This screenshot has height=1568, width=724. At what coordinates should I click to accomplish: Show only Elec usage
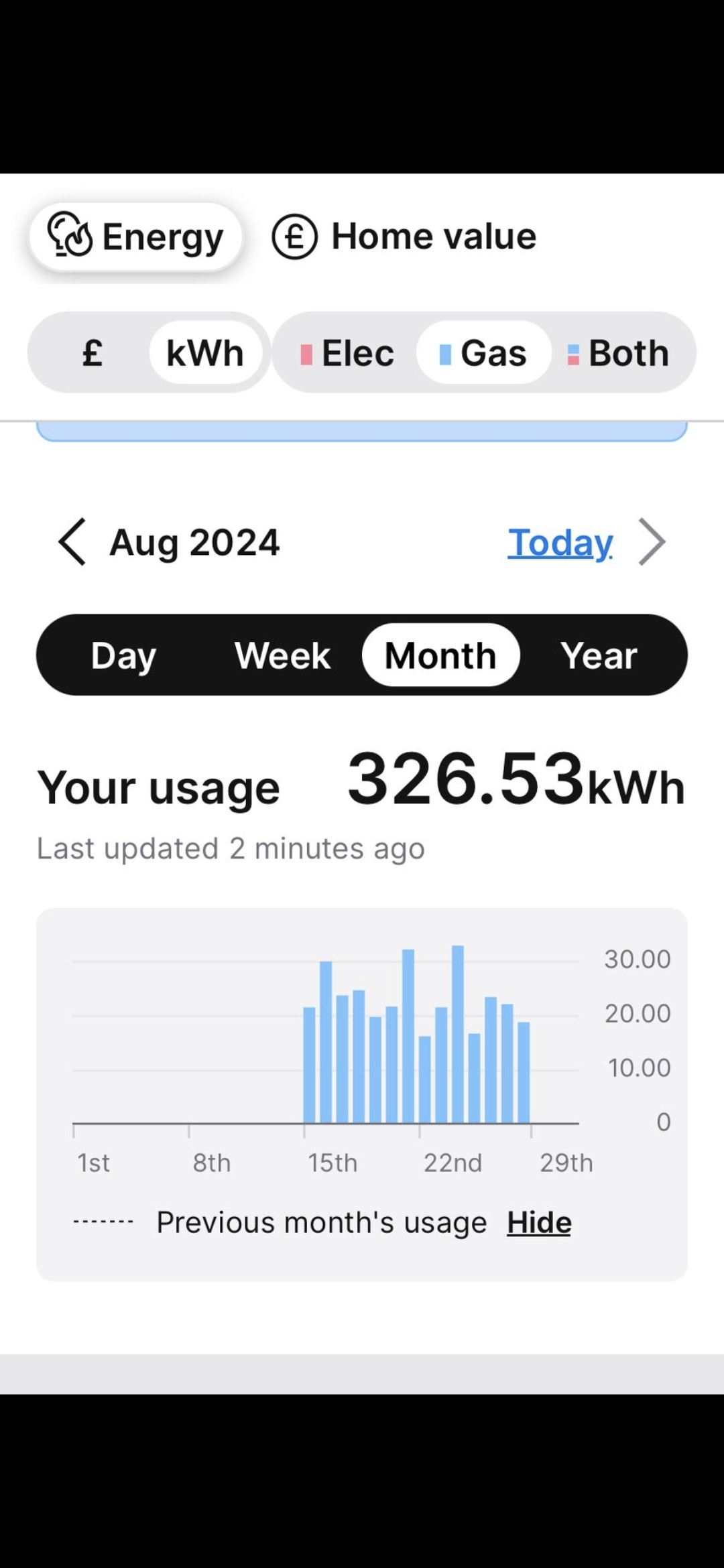pos(347,353)
